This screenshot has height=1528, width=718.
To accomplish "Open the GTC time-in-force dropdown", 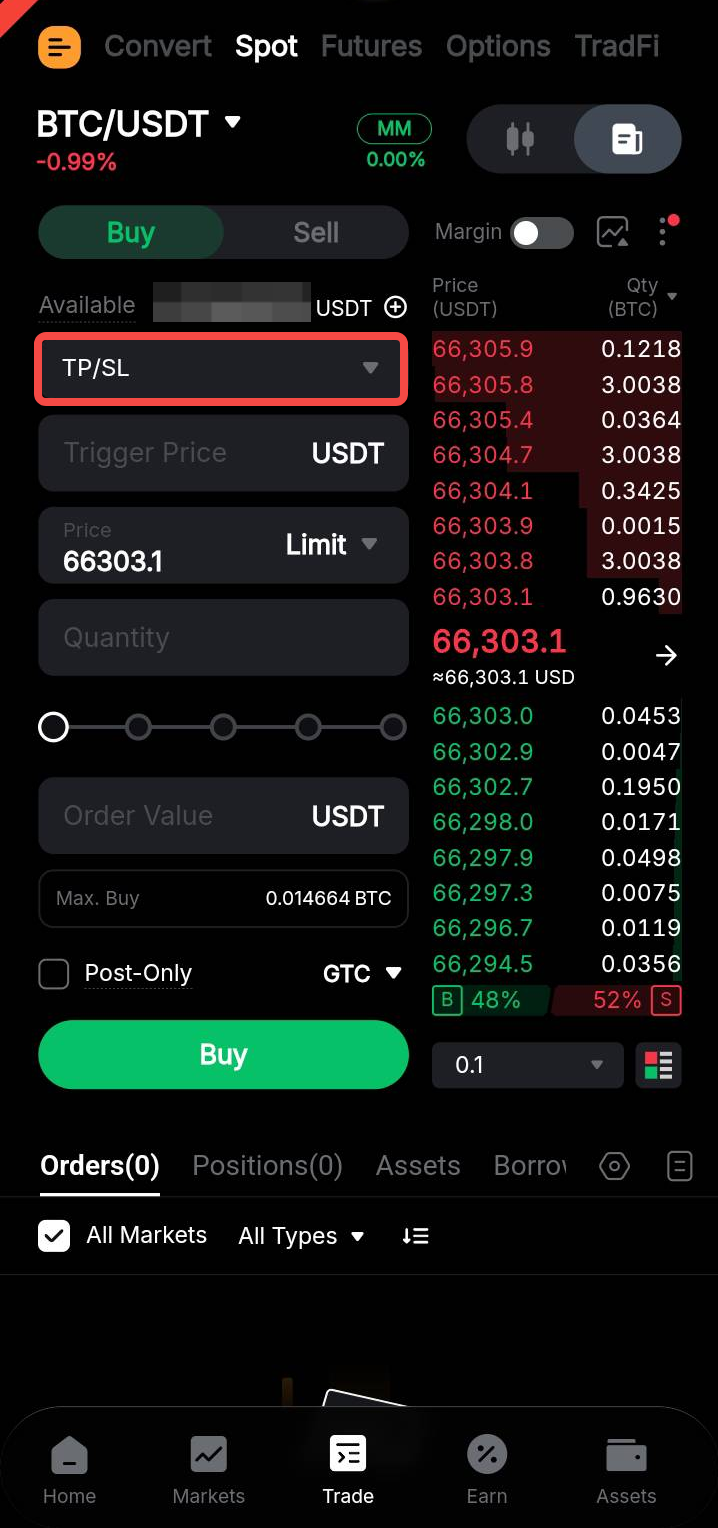I will [361, 974].
